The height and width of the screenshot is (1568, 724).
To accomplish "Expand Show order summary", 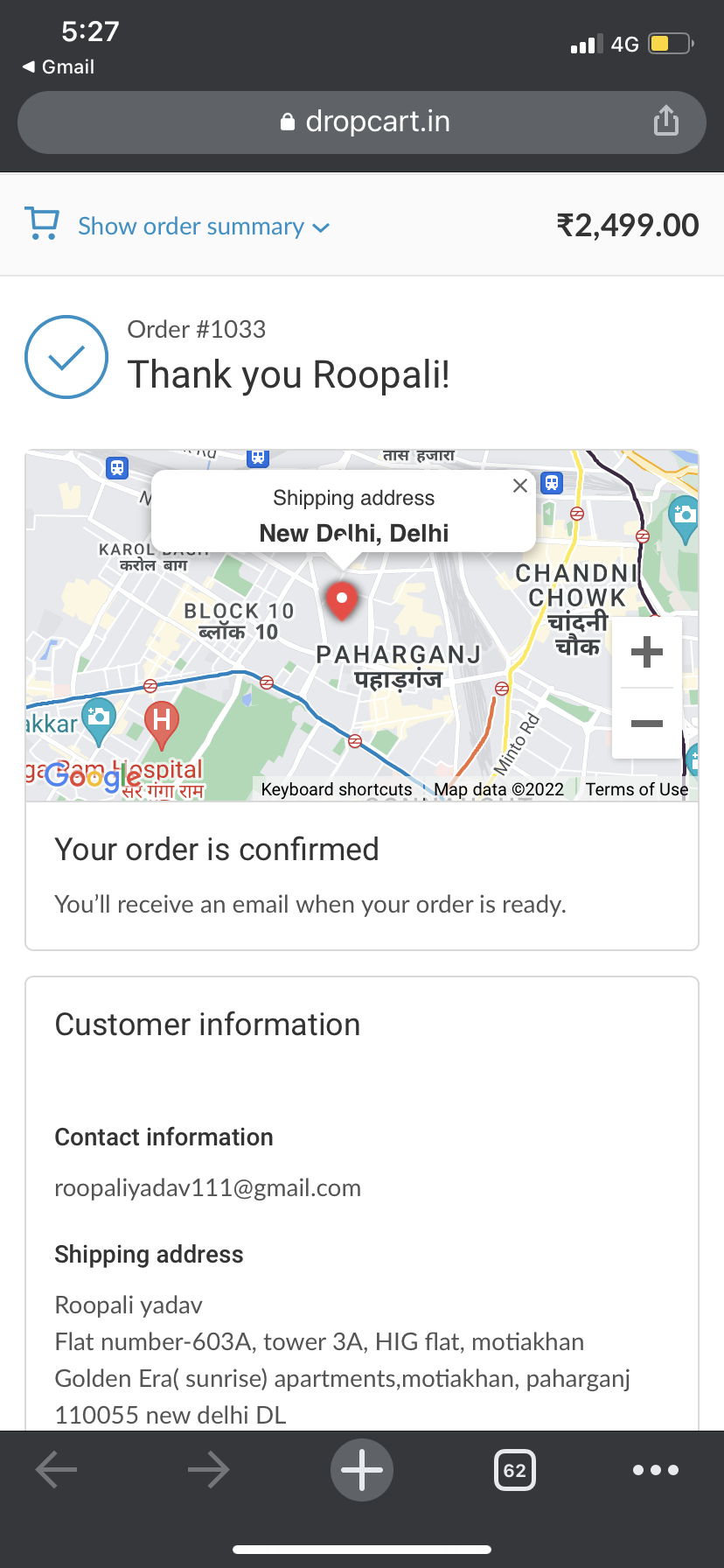I will (x=203, y=227).
